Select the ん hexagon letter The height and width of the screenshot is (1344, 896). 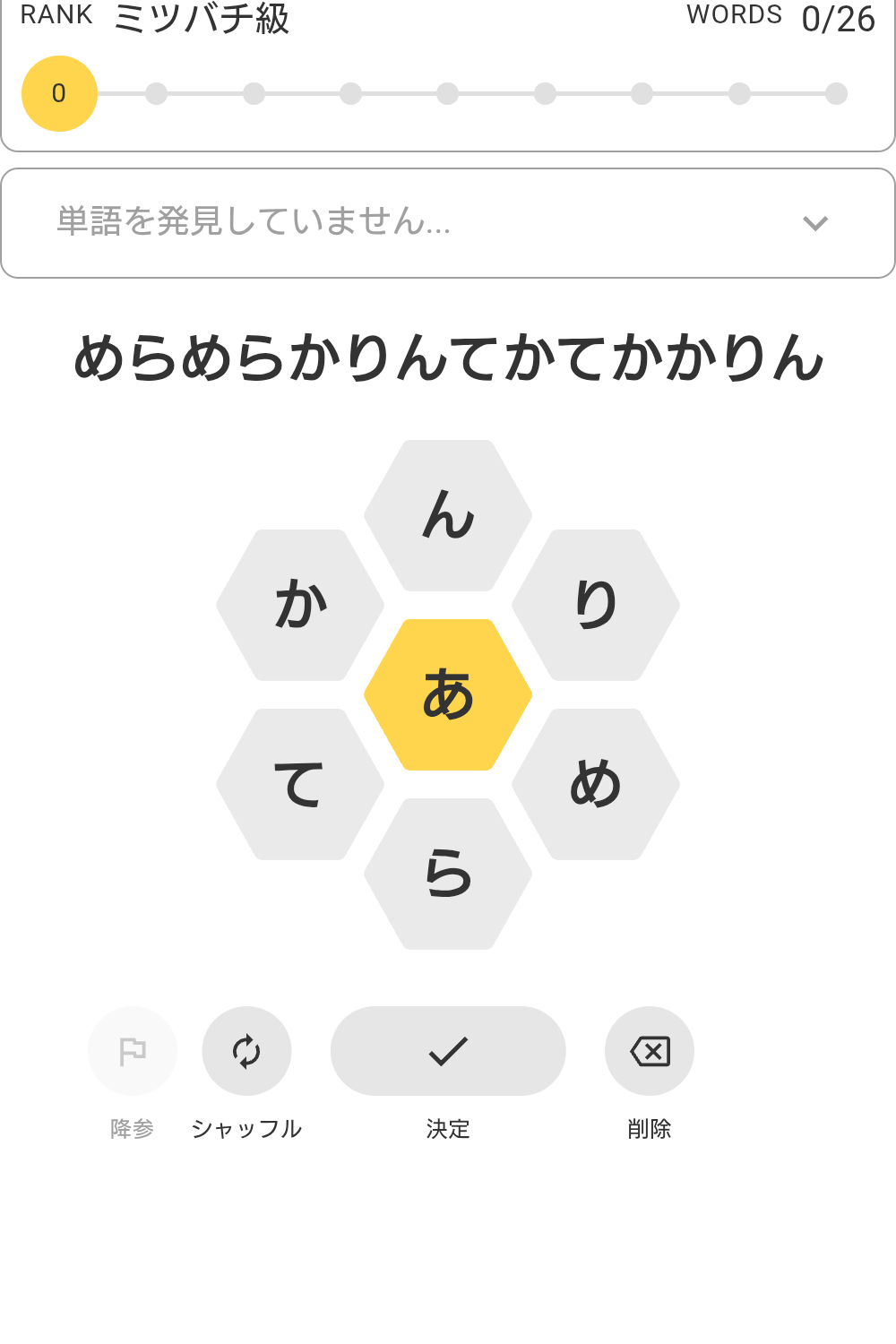click(x=448, y=515)
